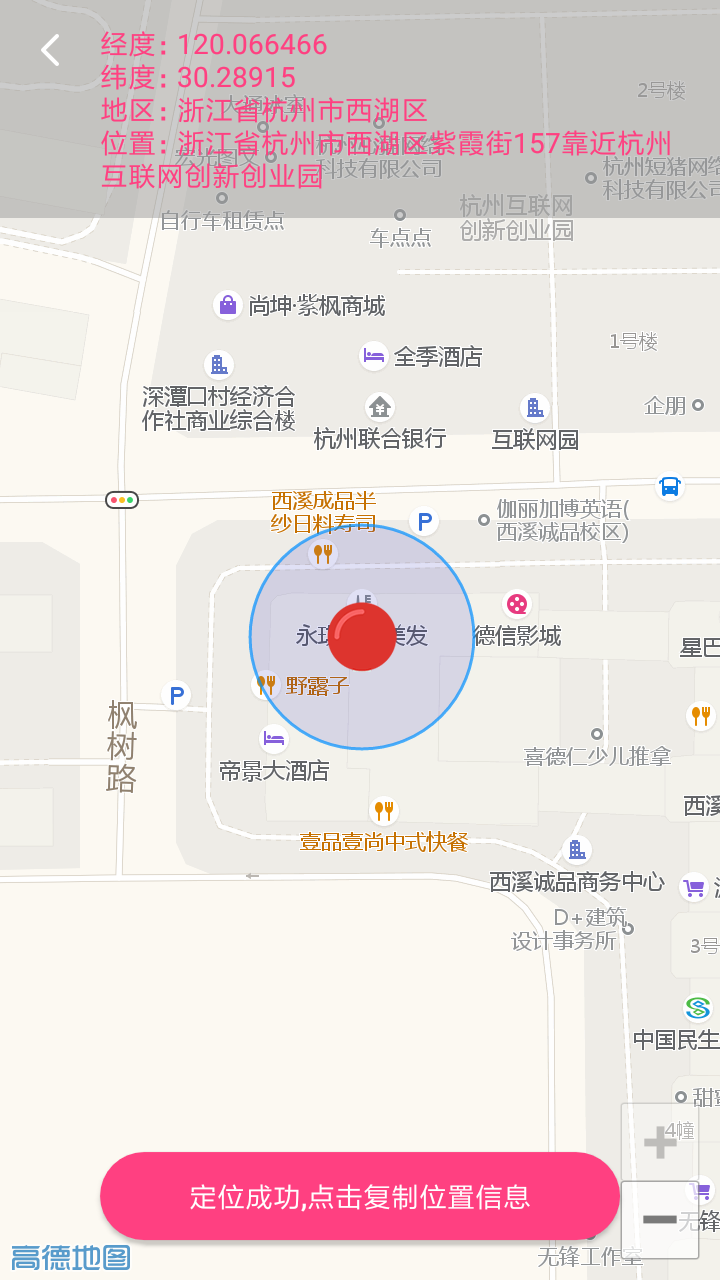Click the 帝景大酒店 hotel icon
The width and height of the screenshot is (720, 1280).
coord(274,739)
